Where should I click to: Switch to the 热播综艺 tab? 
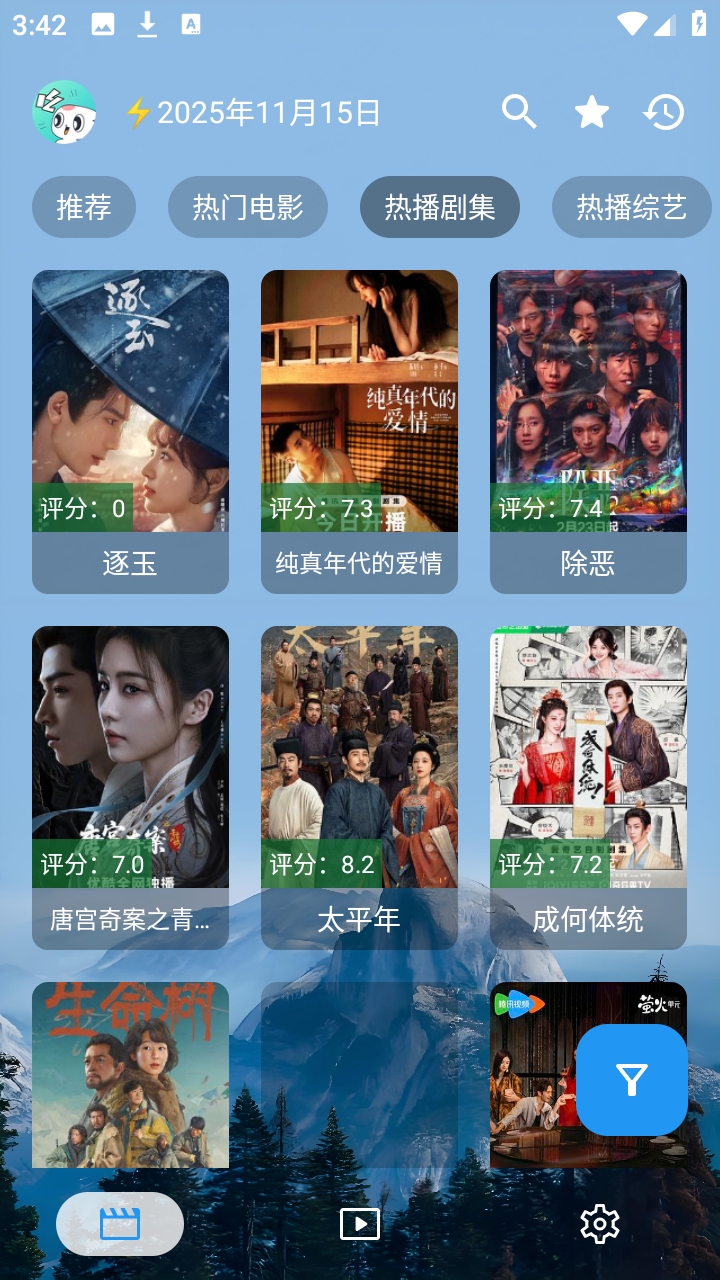pos(631,207)
